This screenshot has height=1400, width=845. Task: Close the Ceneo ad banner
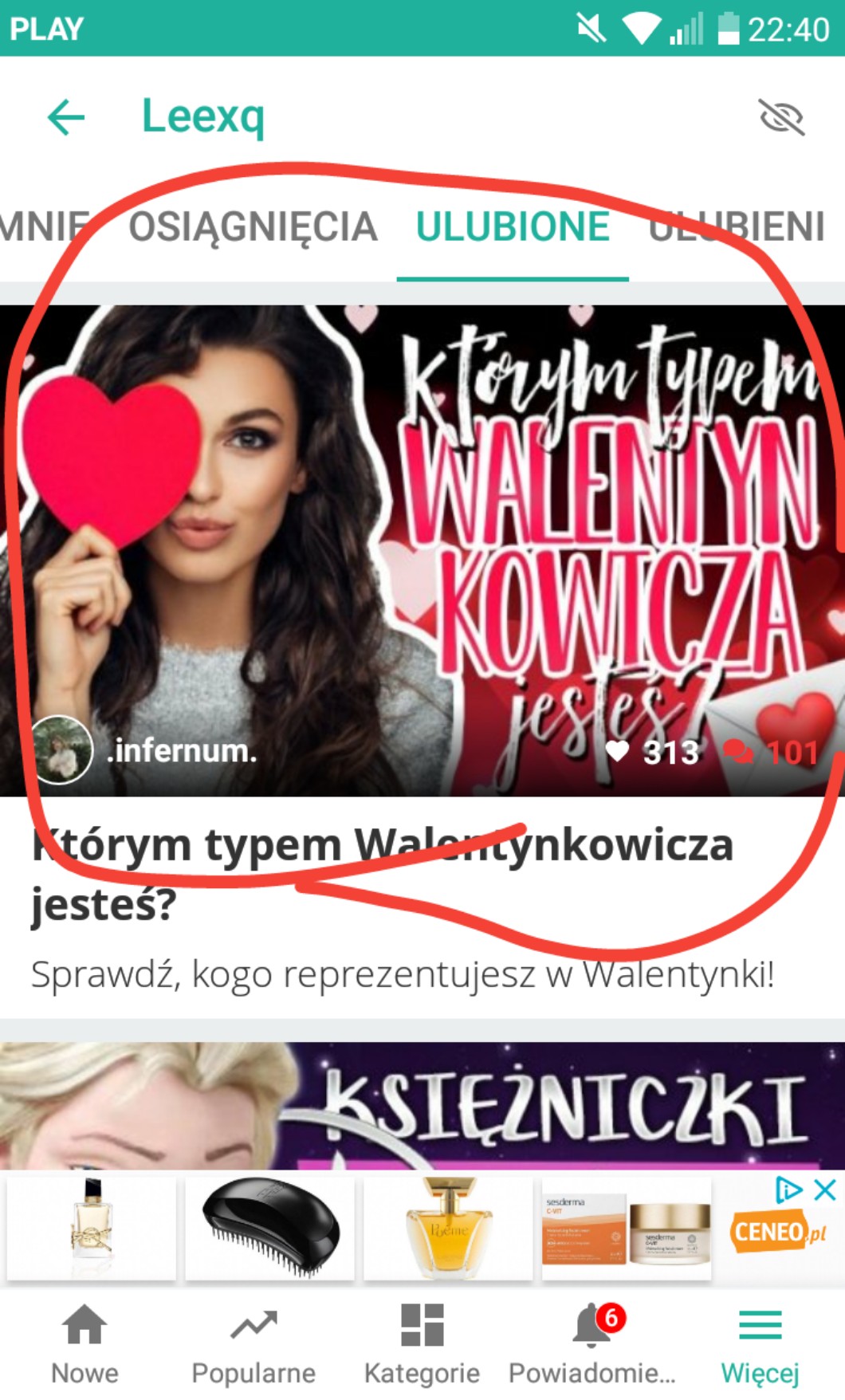tap(825, 1190)
